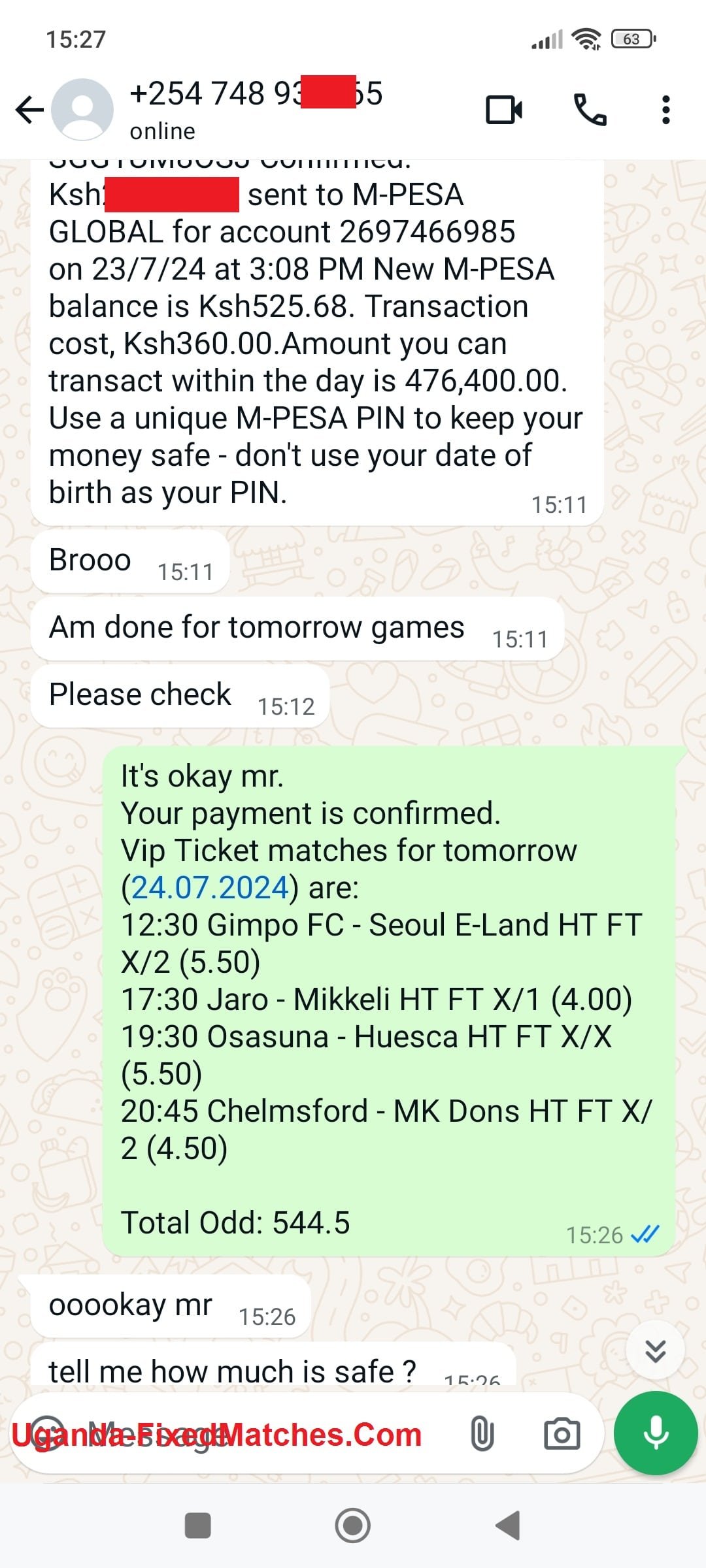Screen dimensions: 706x1568
Task: Go back to the chats list
Action: [x=29, y=110]
